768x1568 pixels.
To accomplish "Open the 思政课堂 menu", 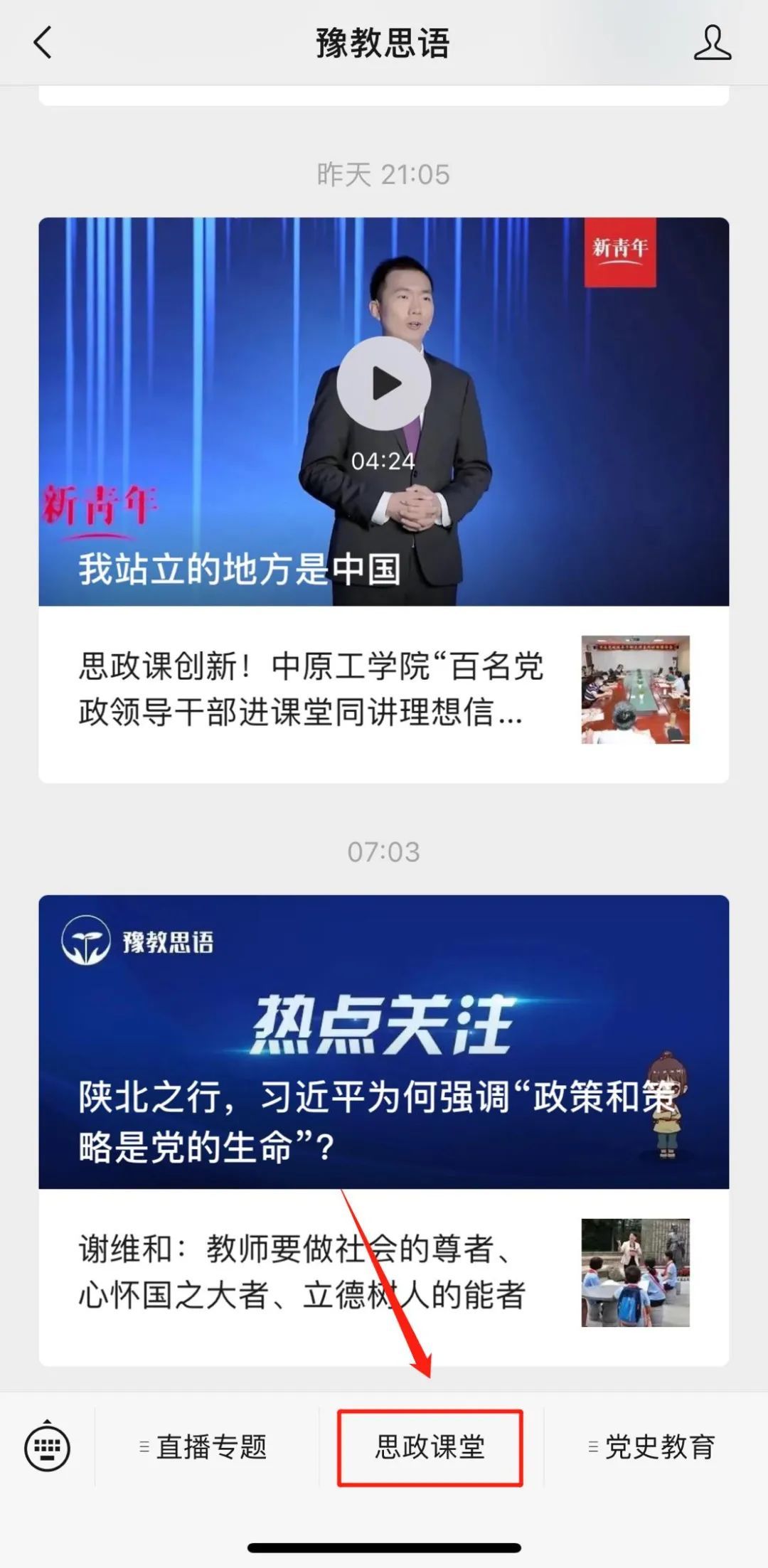I will [x=430, y=1447].
